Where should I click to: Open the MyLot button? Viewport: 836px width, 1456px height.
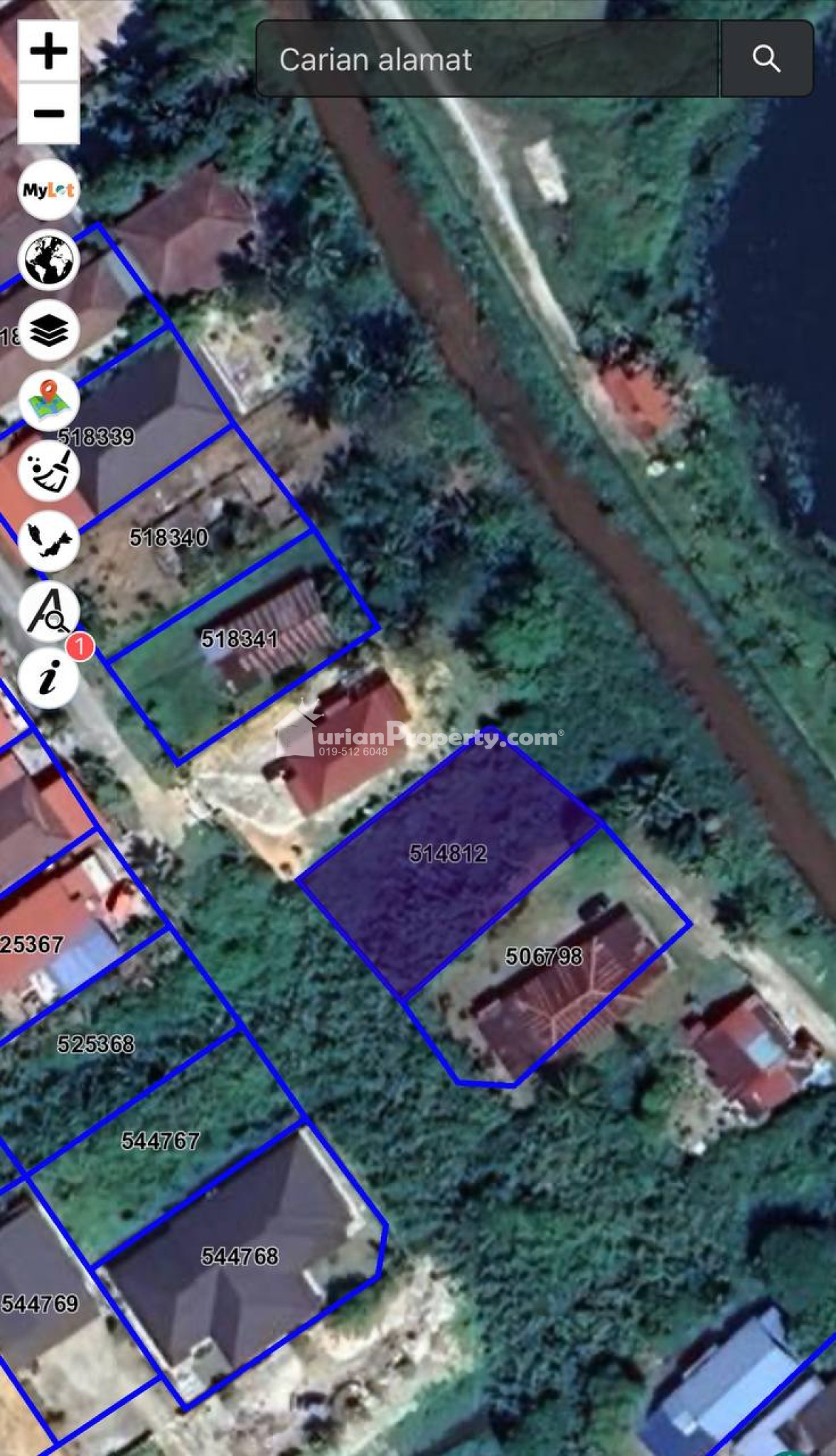point(48,190)
